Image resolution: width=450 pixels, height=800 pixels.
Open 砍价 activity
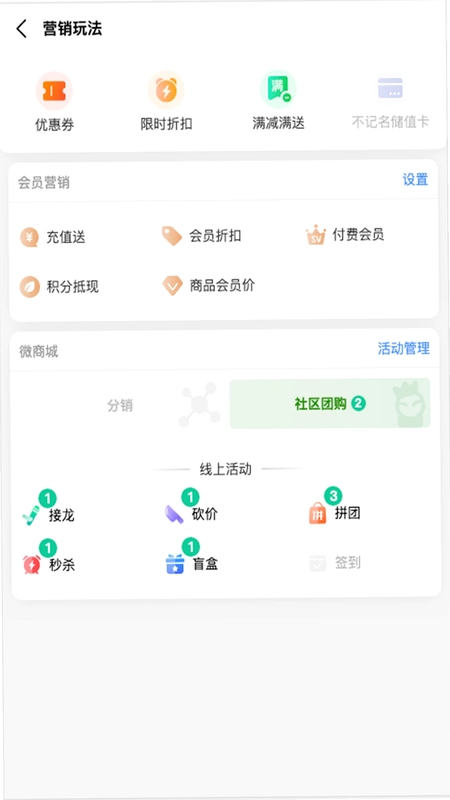click(x=191, y=509)
